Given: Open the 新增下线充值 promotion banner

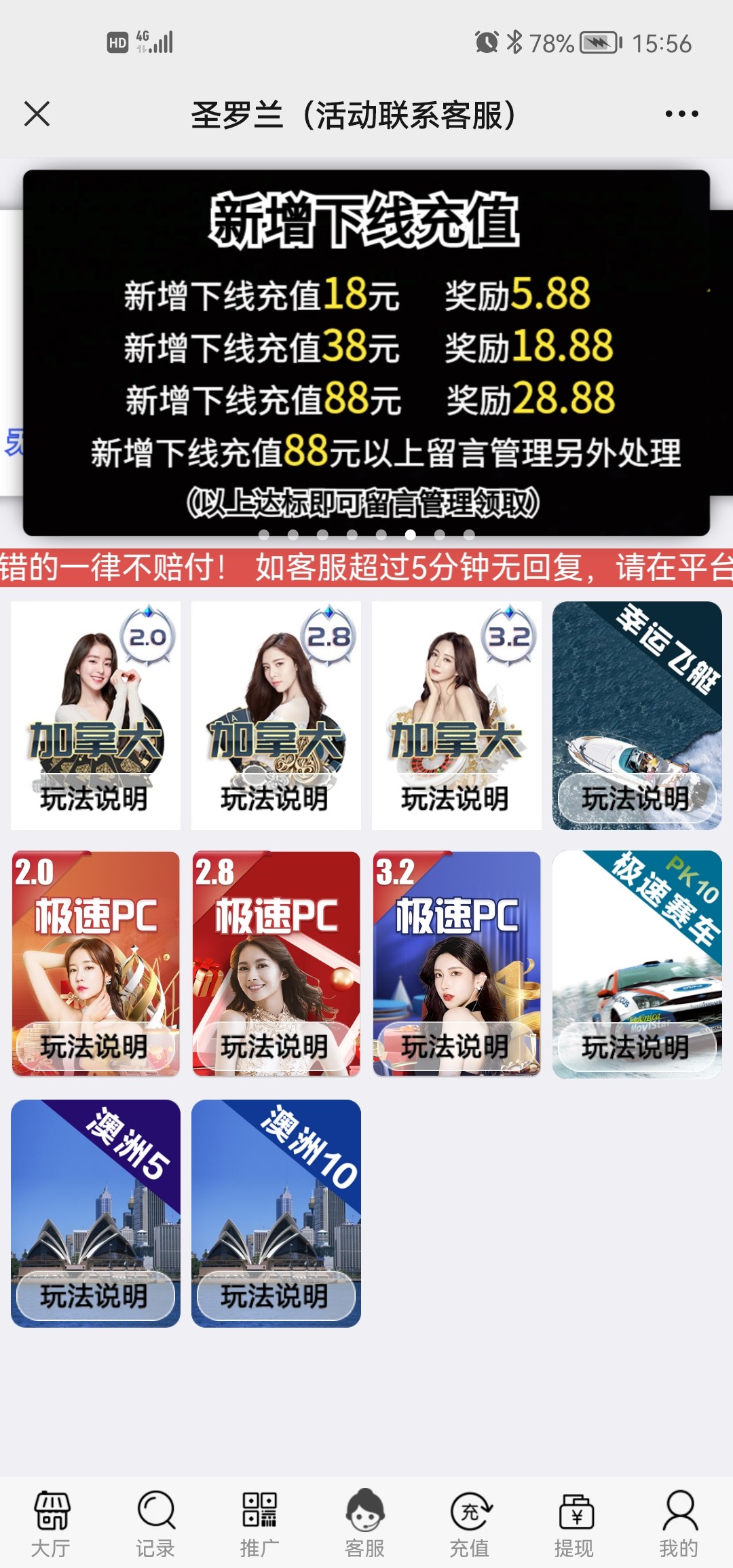Looking at the screenshot, I should pos(366,353).
